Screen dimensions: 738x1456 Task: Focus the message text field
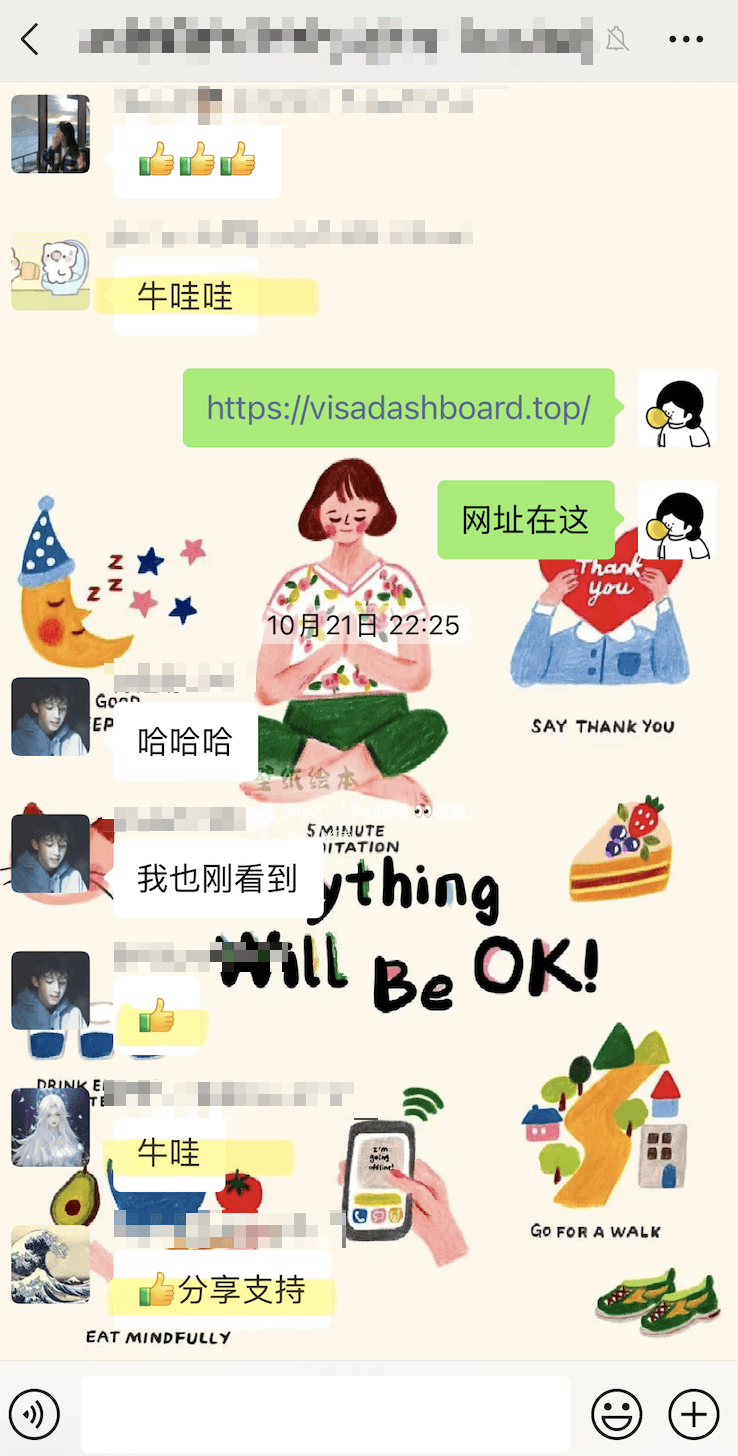325,1414
